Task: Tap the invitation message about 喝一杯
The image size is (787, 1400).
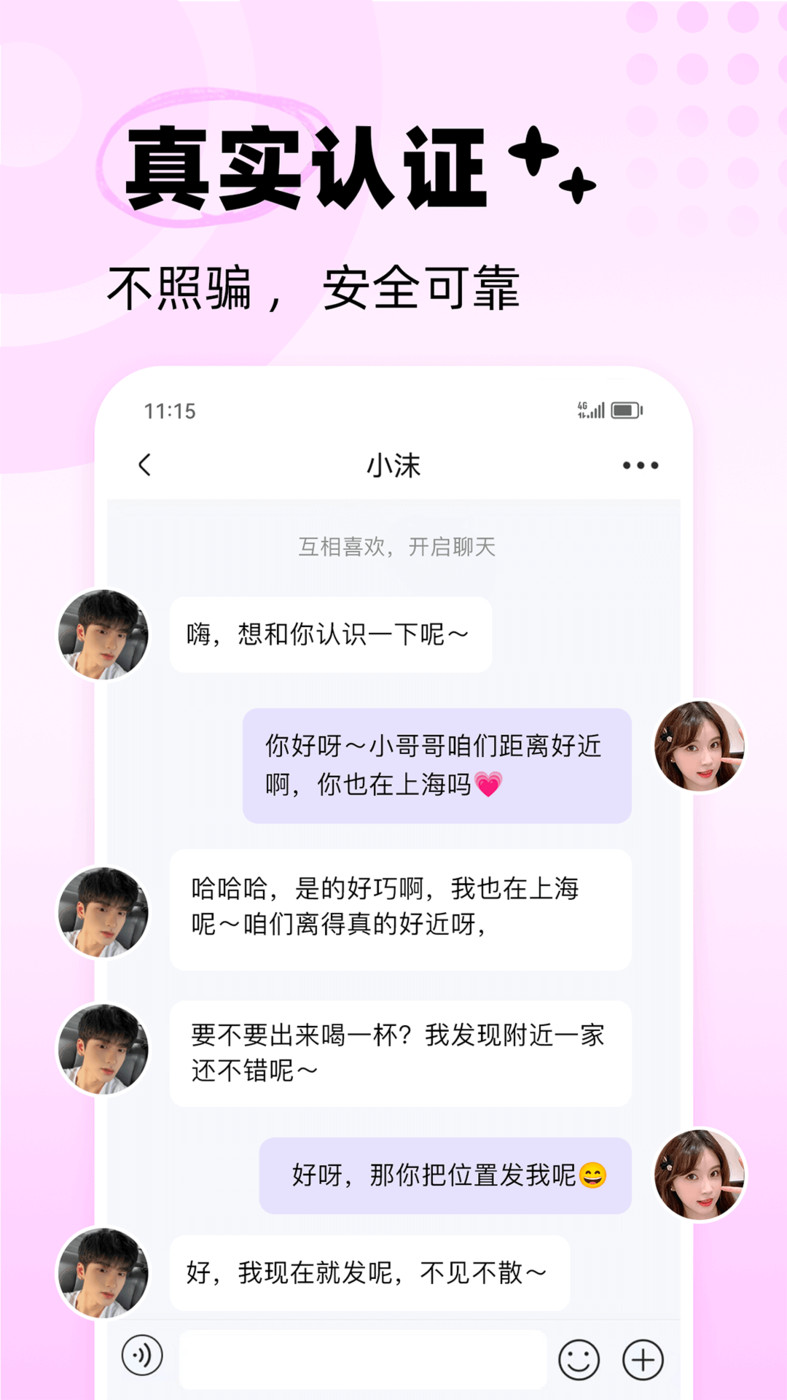Action: [400, 1051]
